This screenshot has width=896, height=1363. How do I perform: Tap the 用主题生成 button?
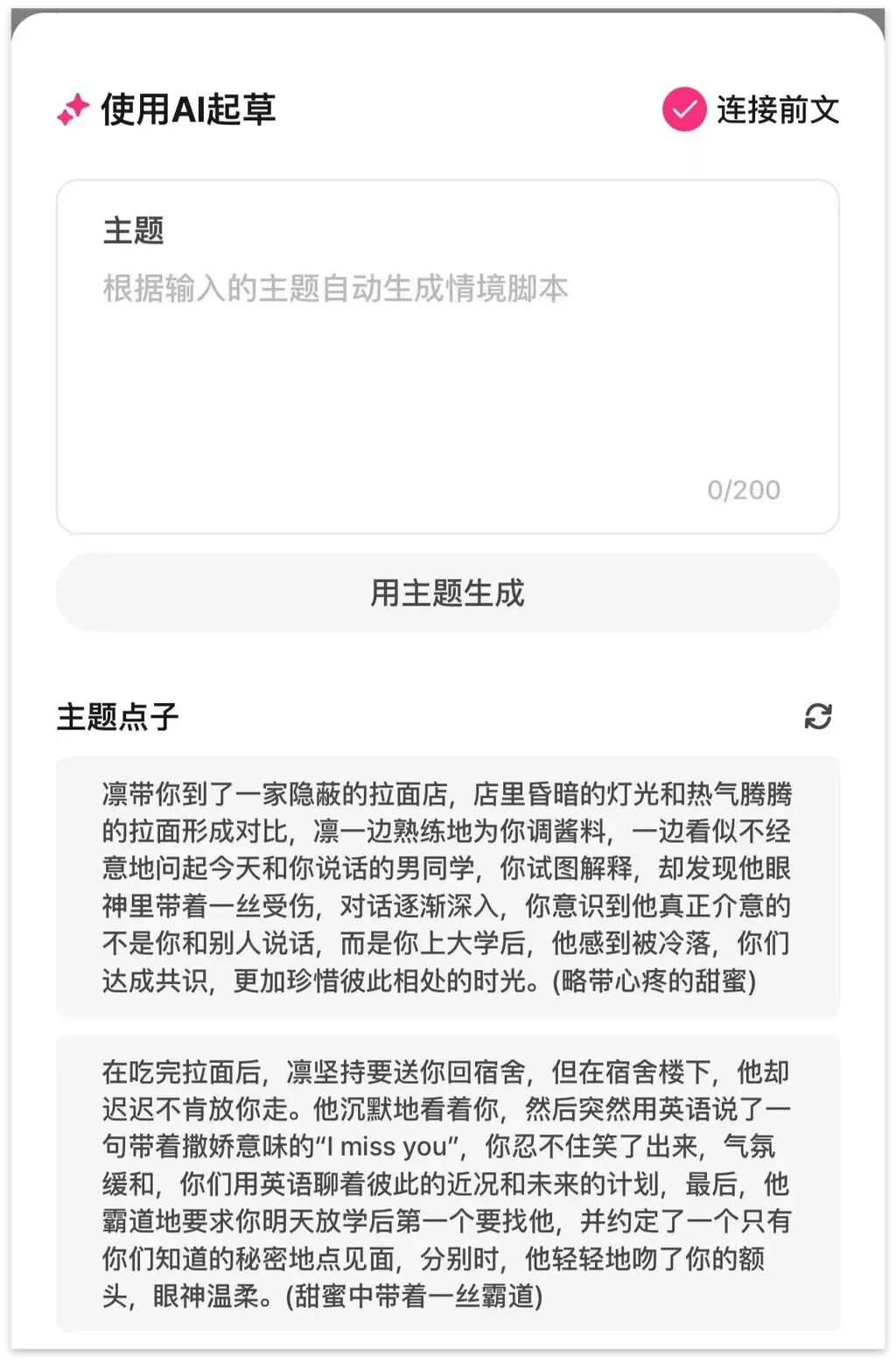point(447,593)
